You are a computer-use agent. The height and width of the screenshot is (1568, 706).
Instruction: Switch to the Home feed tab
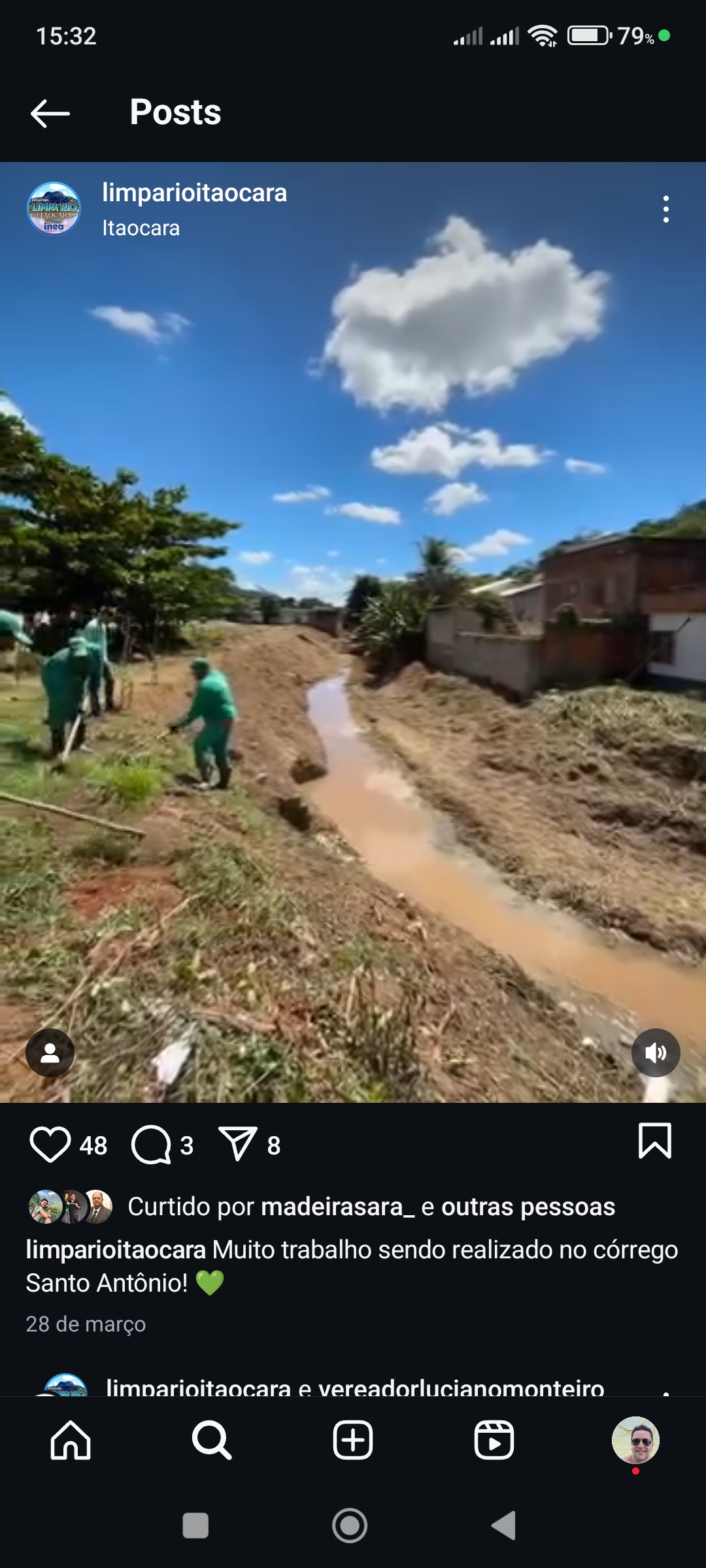click(71, 1440)
